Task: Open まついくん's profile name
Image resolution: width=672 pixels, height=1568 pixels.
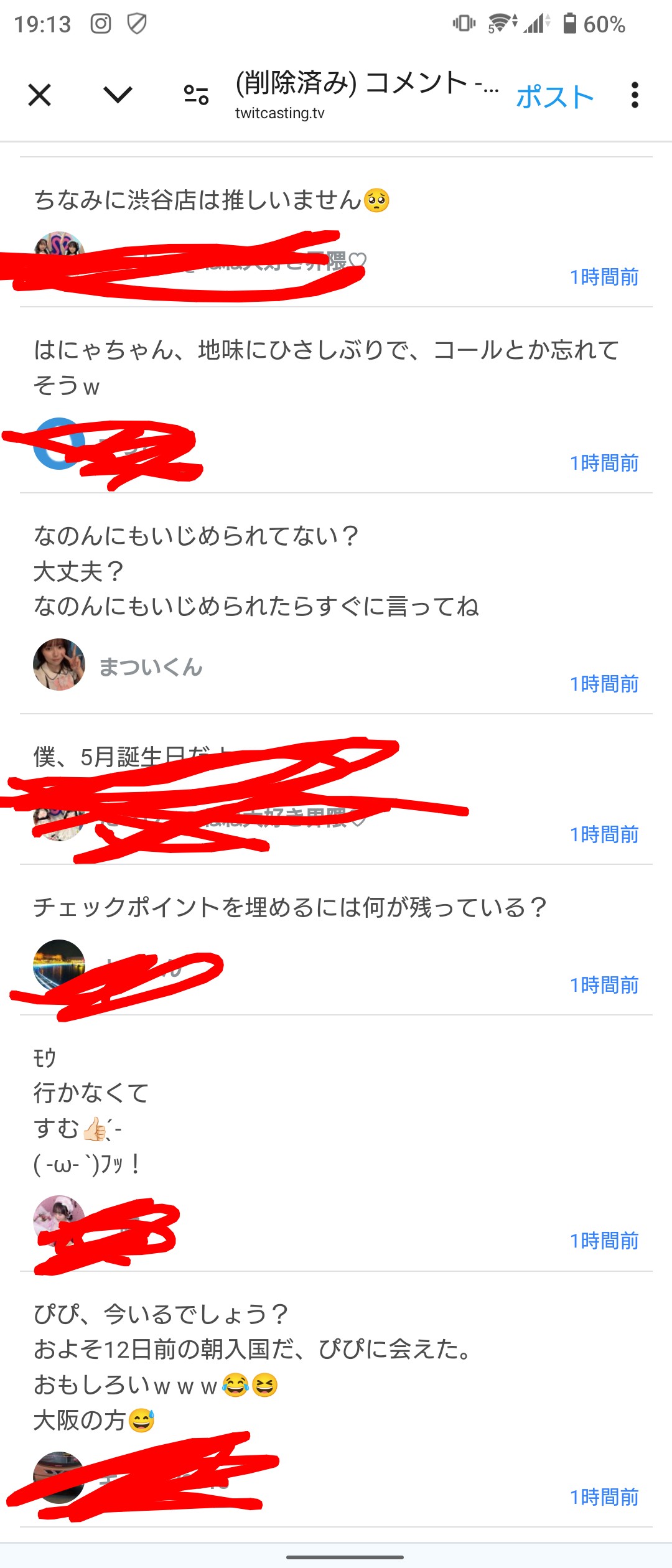Action: click(x=151, y=667)
